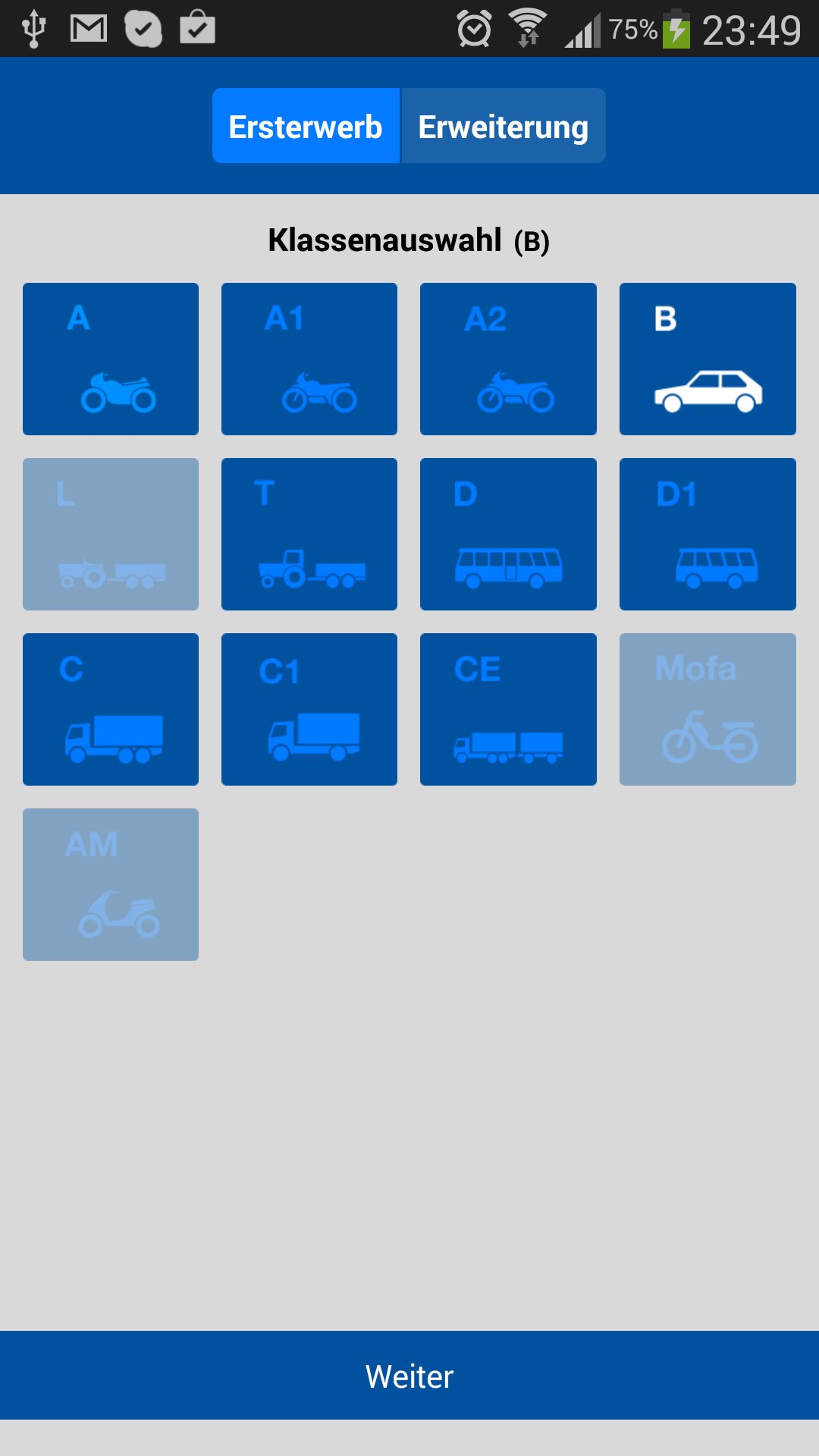Continue with the Weiter button
This screenshot has width=819, height=1456.
409,1376
